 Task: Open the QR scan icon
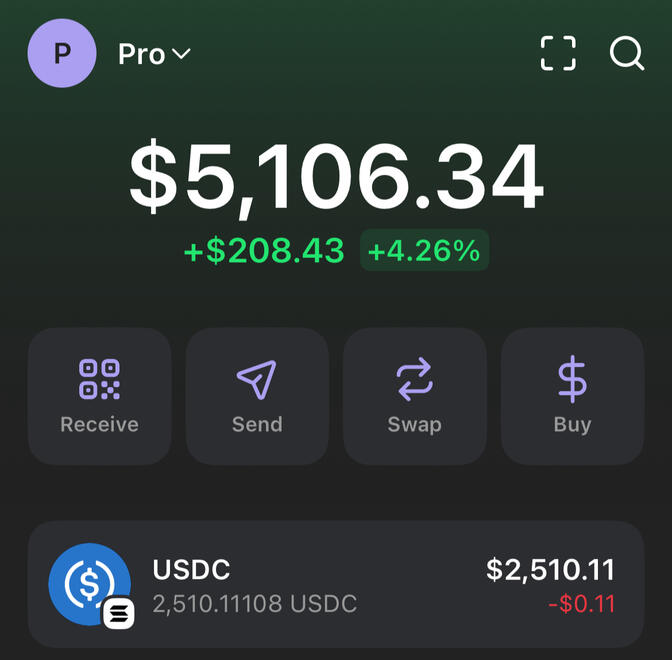[558, 53]
